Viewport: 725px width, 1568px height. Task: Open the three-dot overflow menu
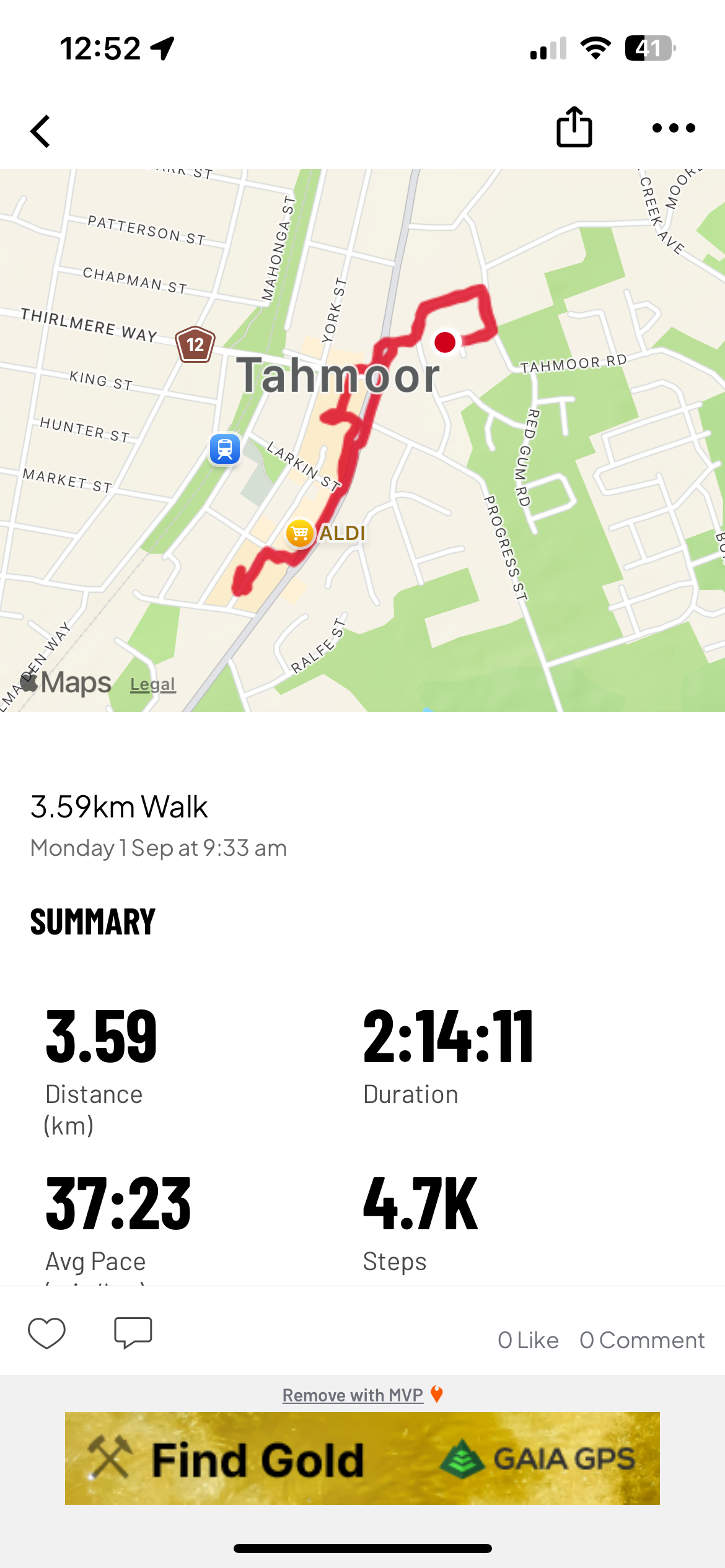[674, 128]
